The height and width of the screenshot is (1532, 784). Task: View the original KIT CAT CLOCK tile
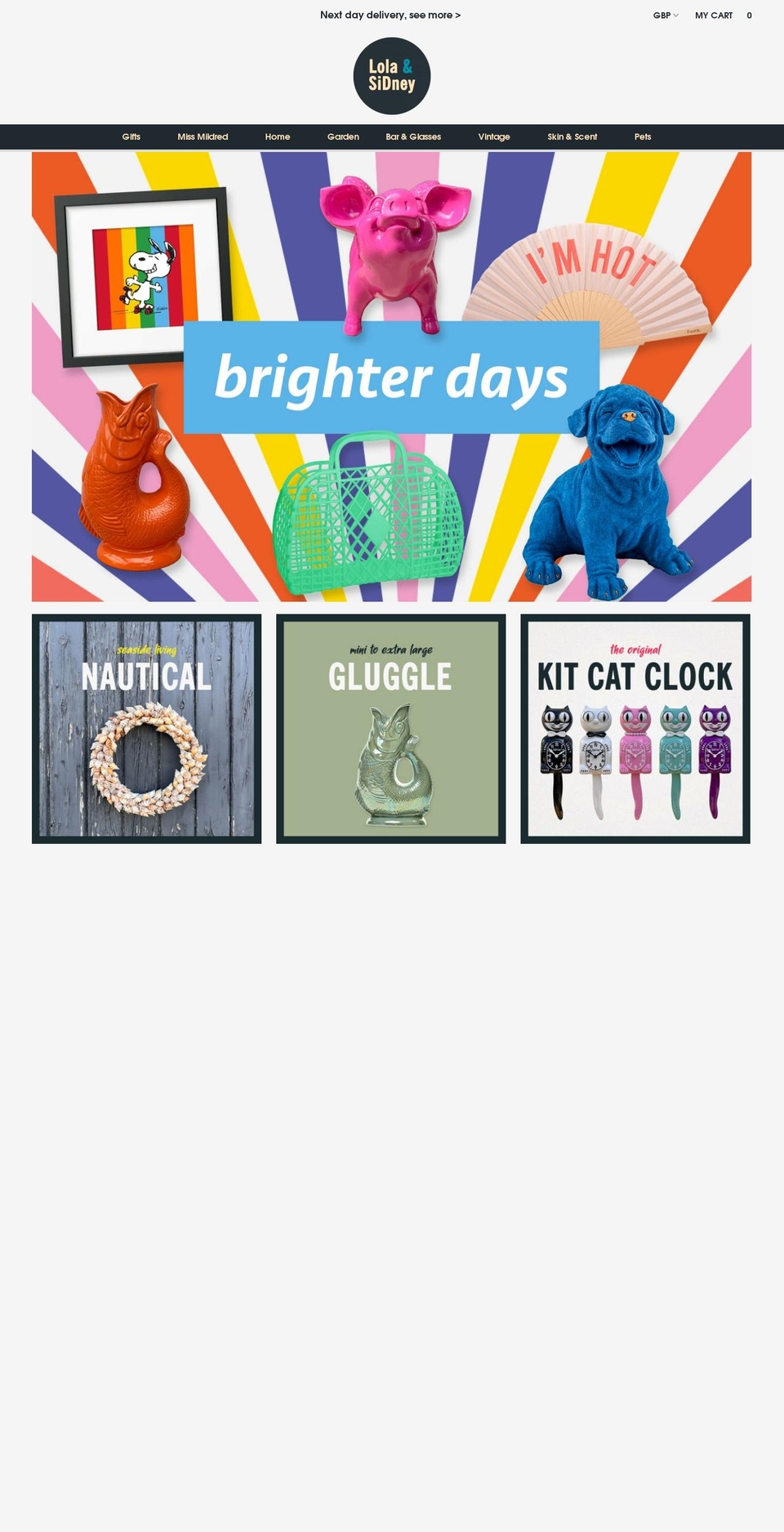coord(635,729)
